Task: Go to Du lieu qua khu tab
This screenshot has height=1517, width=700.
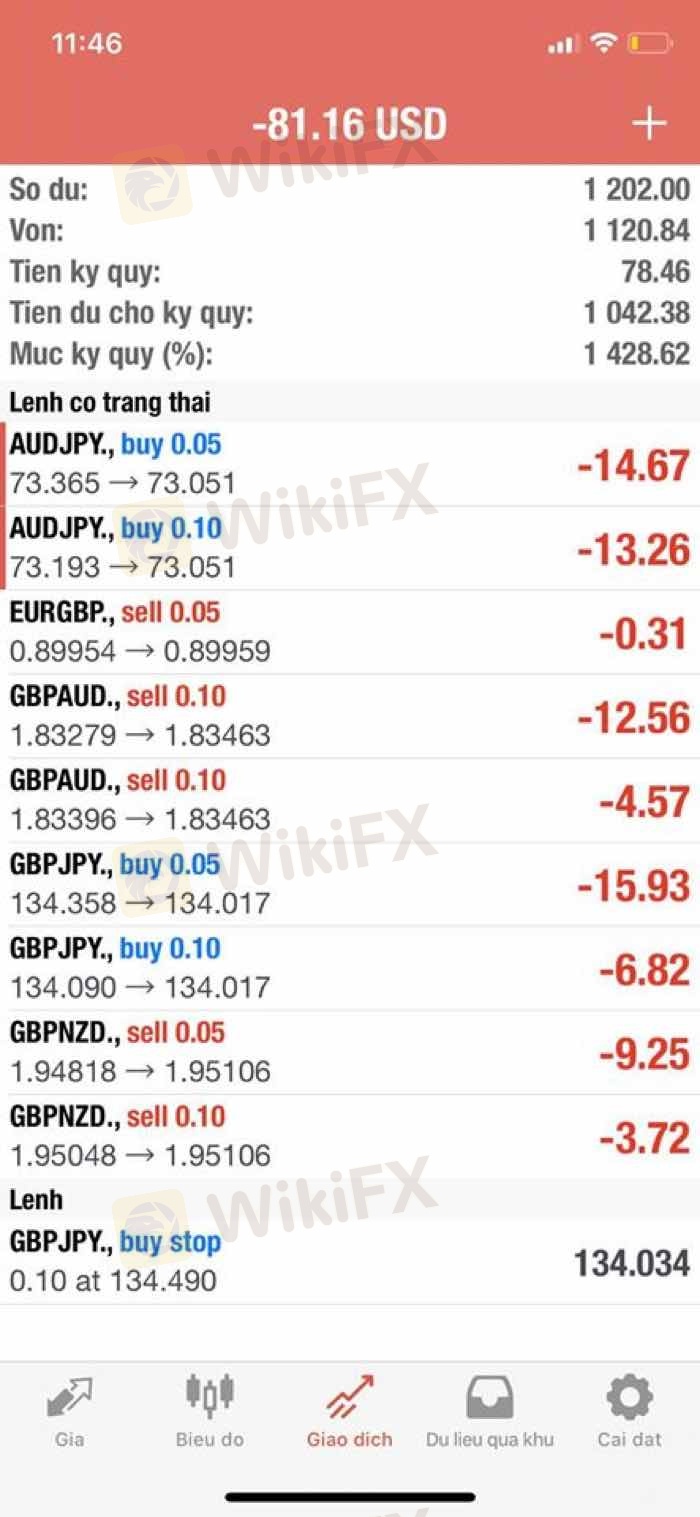Action: (x=489, y=1410)
